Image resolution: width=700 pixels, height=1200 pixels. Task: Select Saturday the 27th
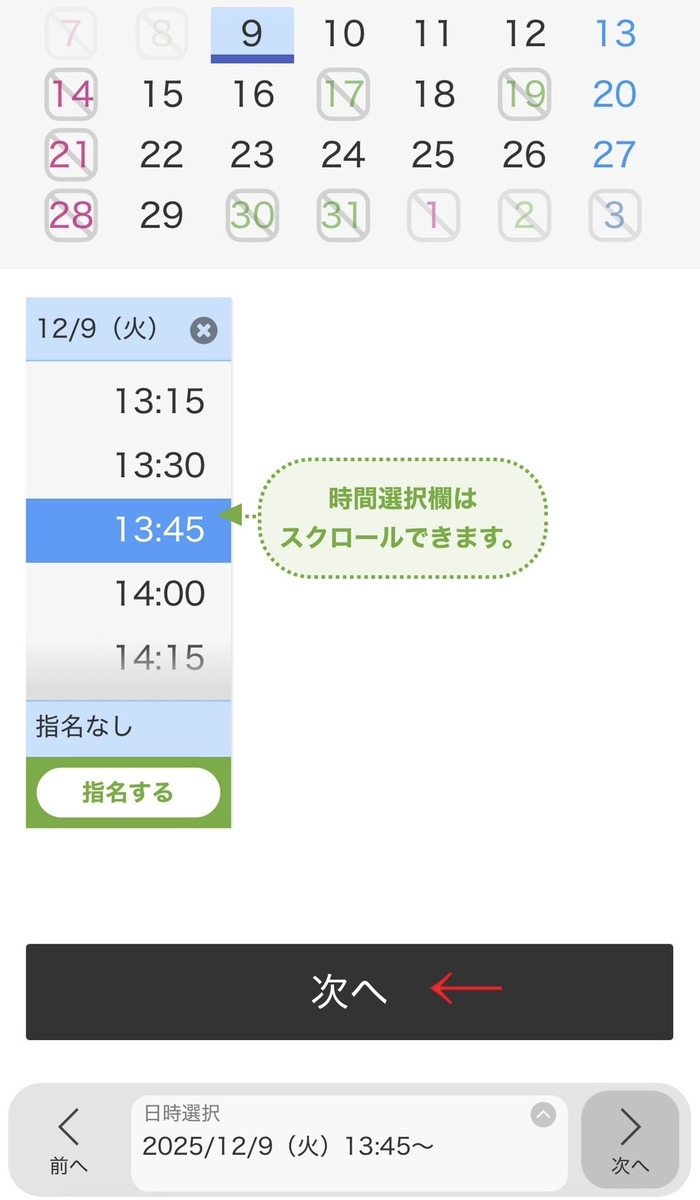point(614,155)
